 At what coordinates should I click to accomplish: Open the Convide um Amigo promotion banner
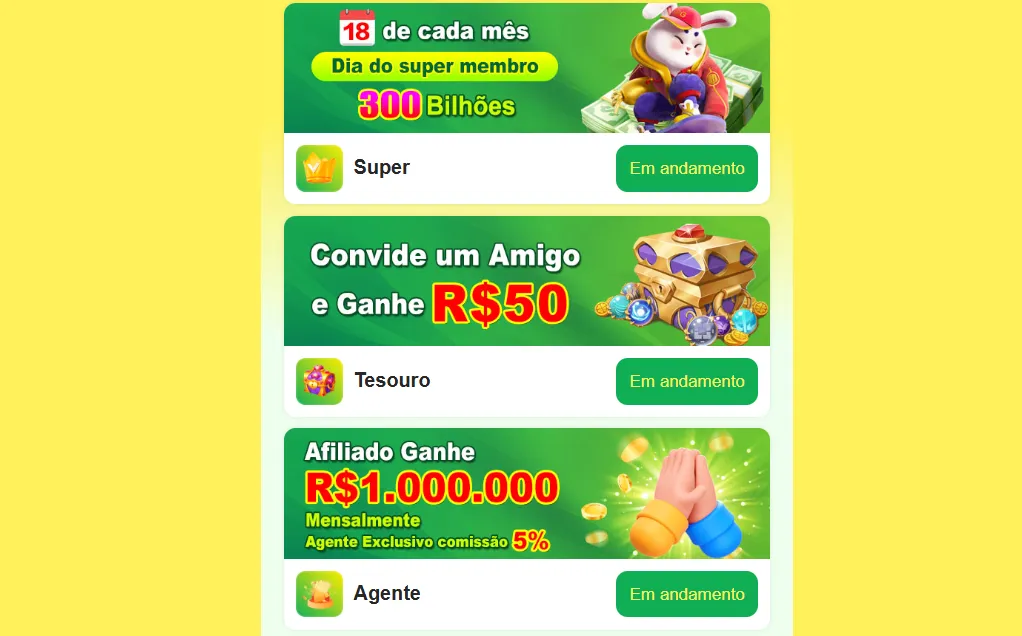click(x=526, y=281)
